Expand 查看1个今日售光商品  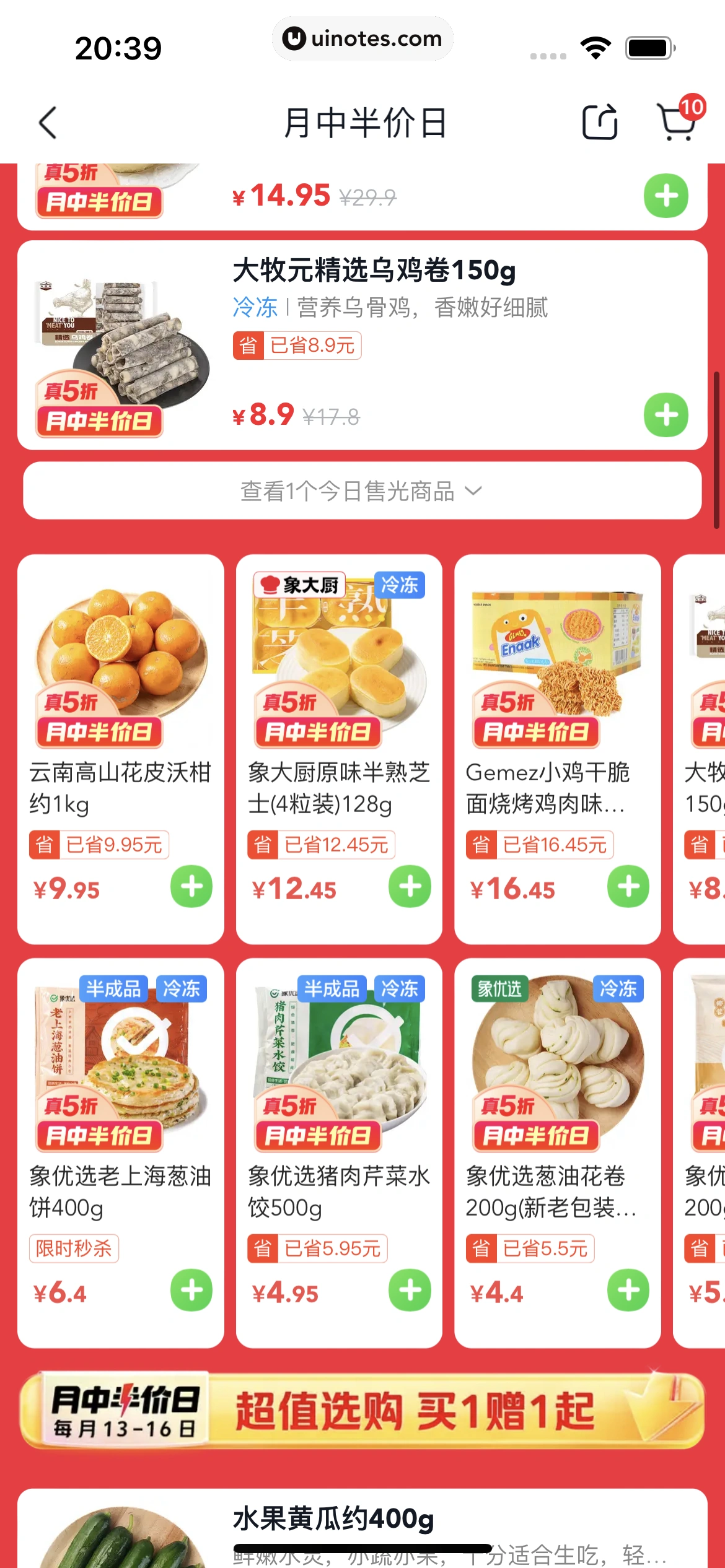tap(362, 491)
